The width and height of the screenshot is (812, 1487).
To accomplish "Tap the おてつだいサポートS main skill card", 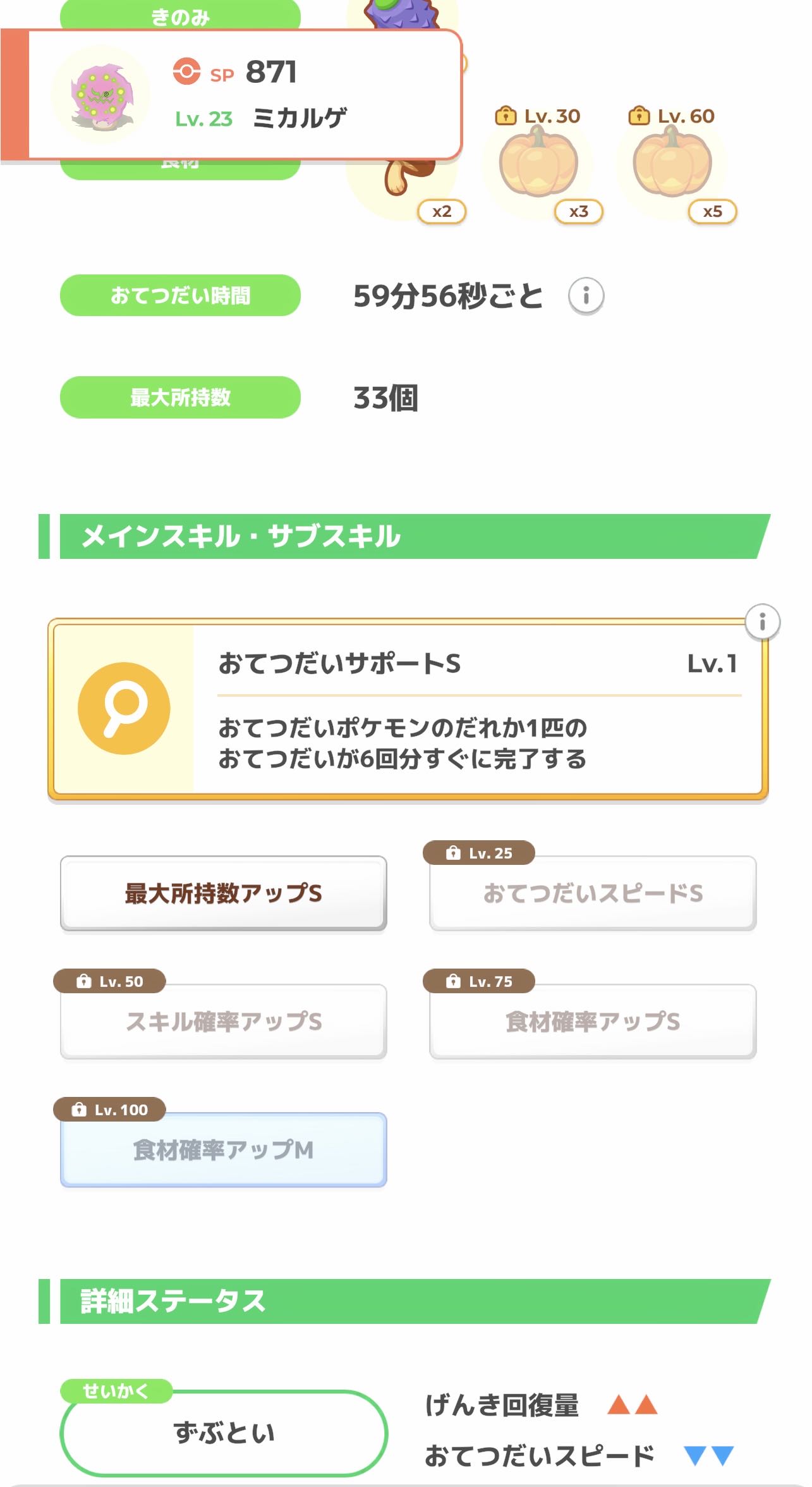I will pos(408,709).
